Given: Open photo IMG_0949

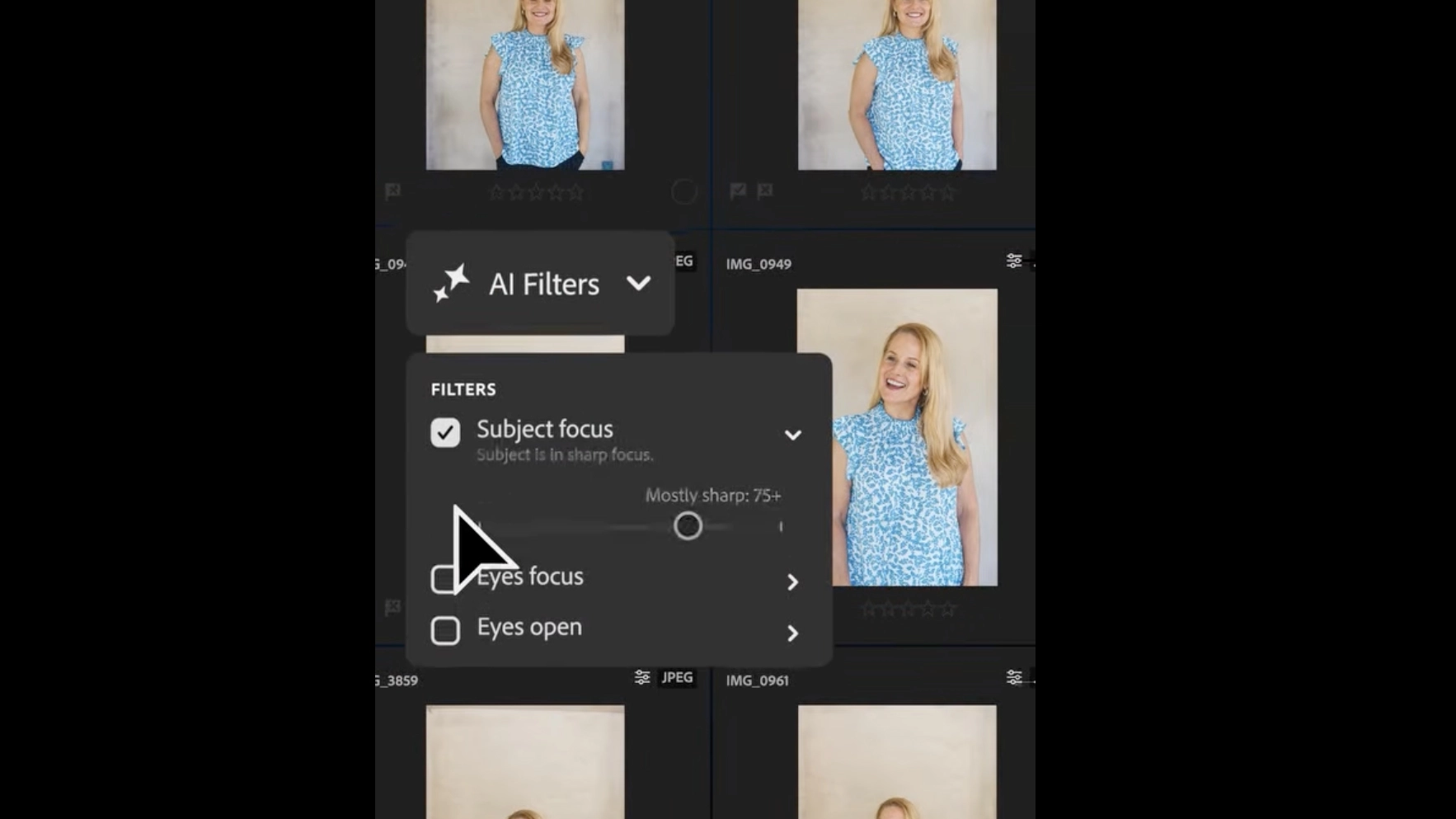Looking at the screenshot, I should coord(897,437).
